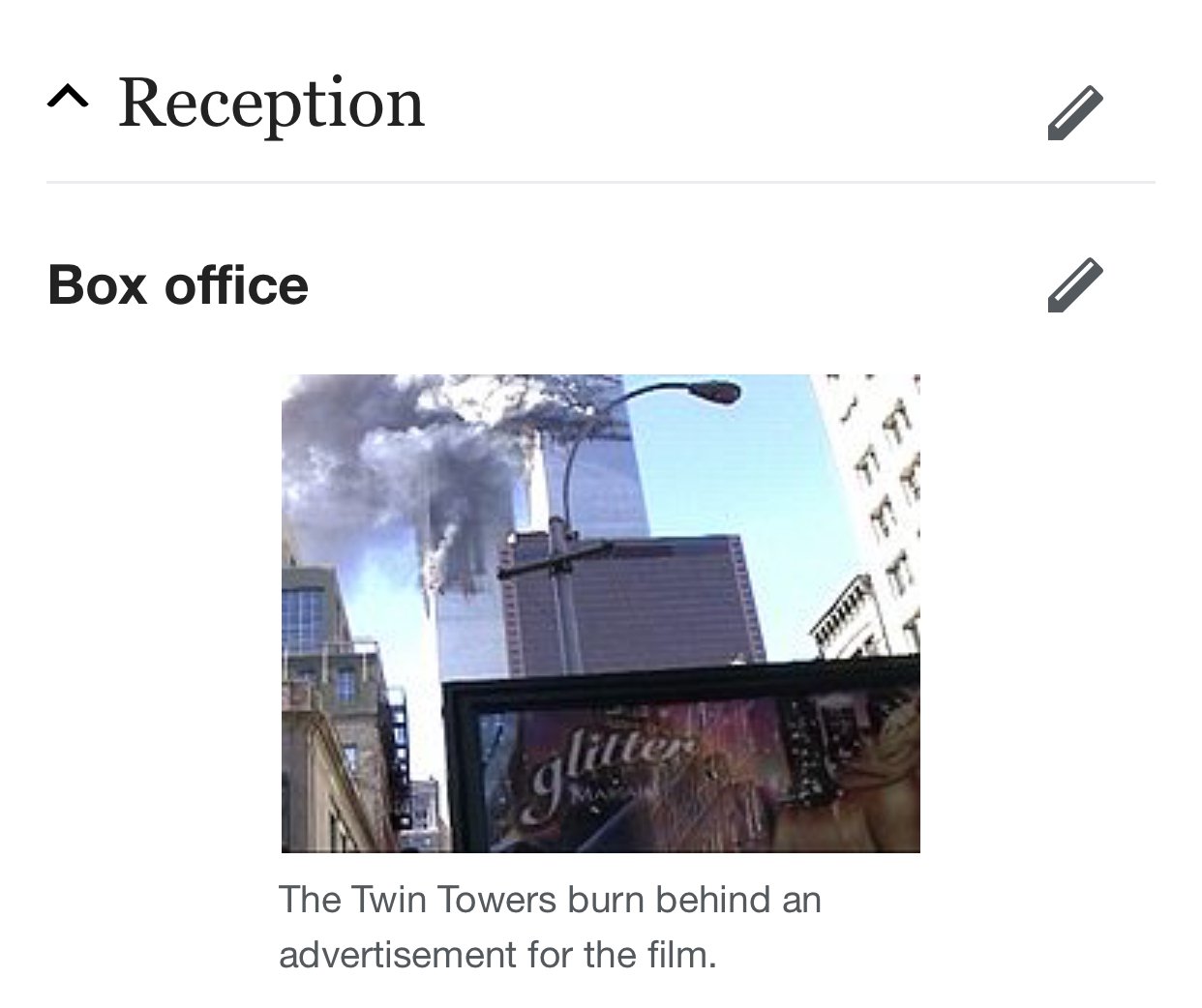Edit the Reception section
The height and width of the screenshot is (1008, 1202).
[x=1075, y=113]
